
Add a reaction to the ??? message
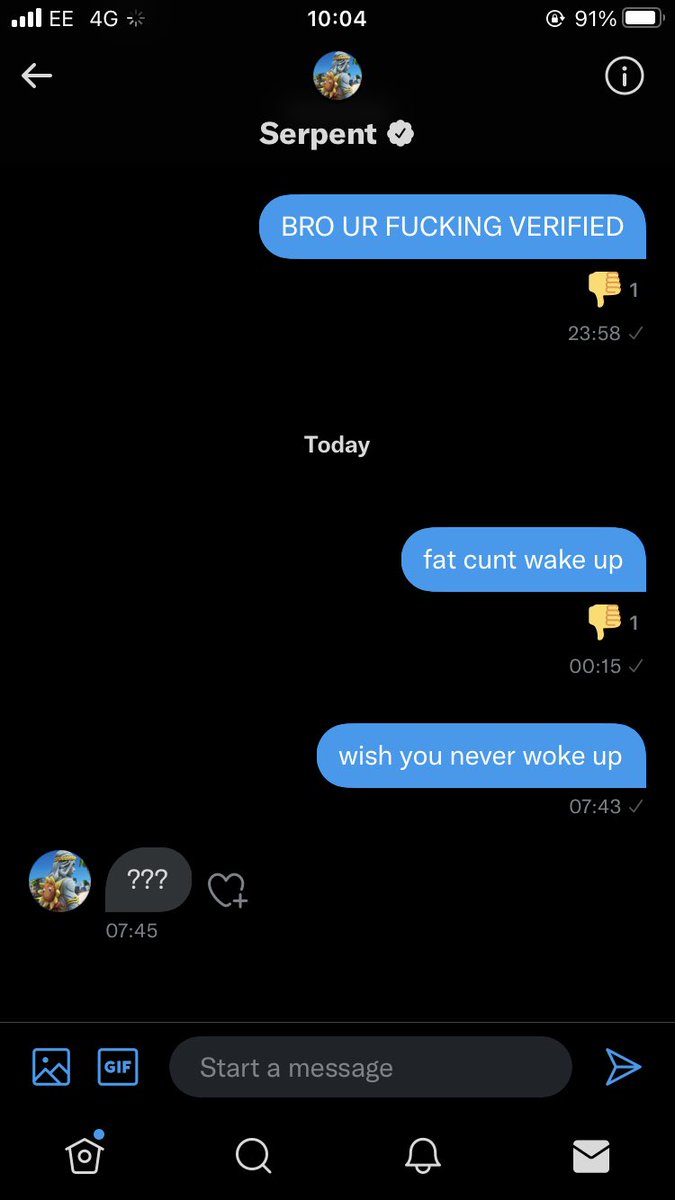point(227,889)
